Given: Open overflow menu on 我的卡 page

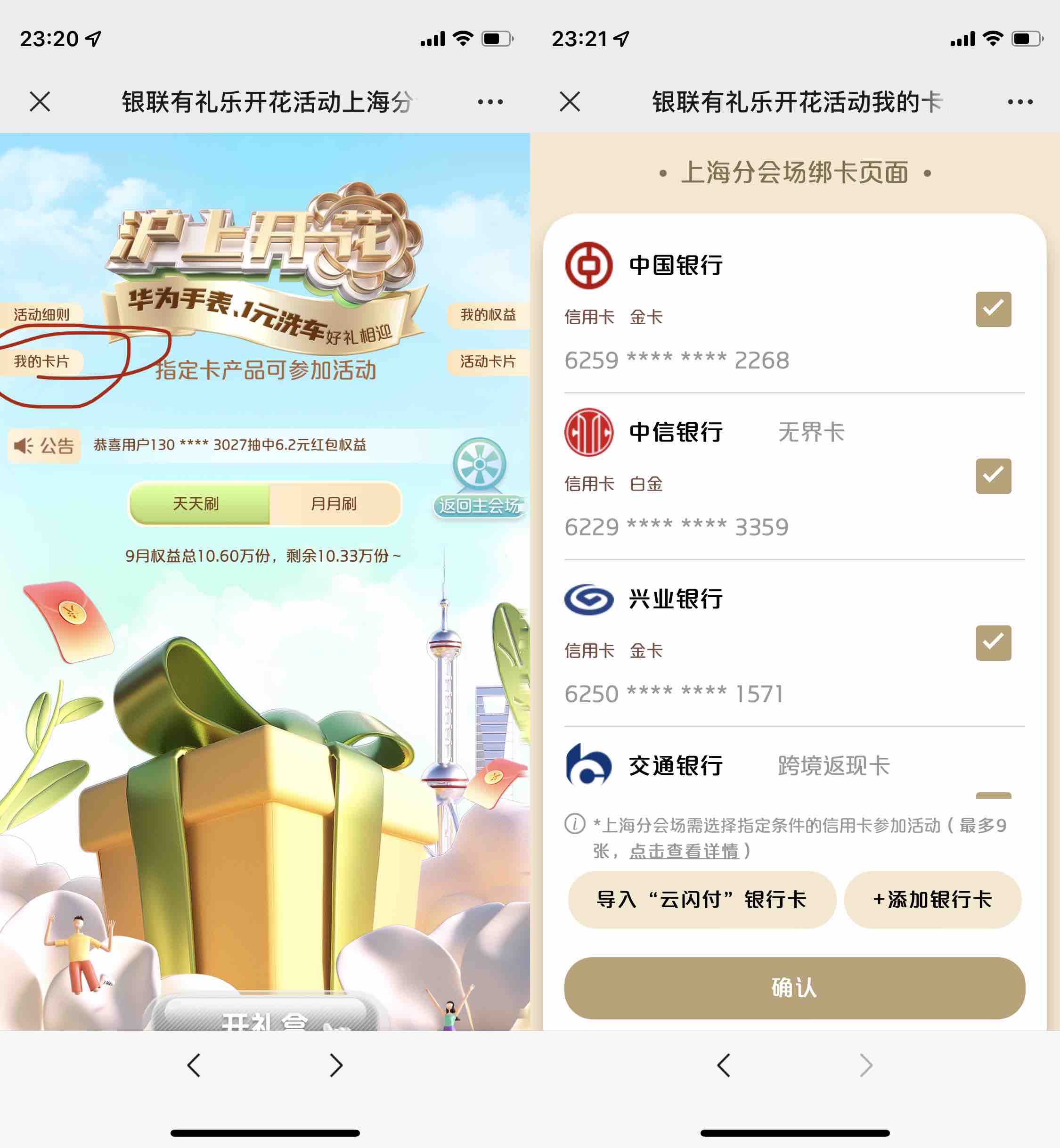Looking at the screenshot, I should (1020, 102).
